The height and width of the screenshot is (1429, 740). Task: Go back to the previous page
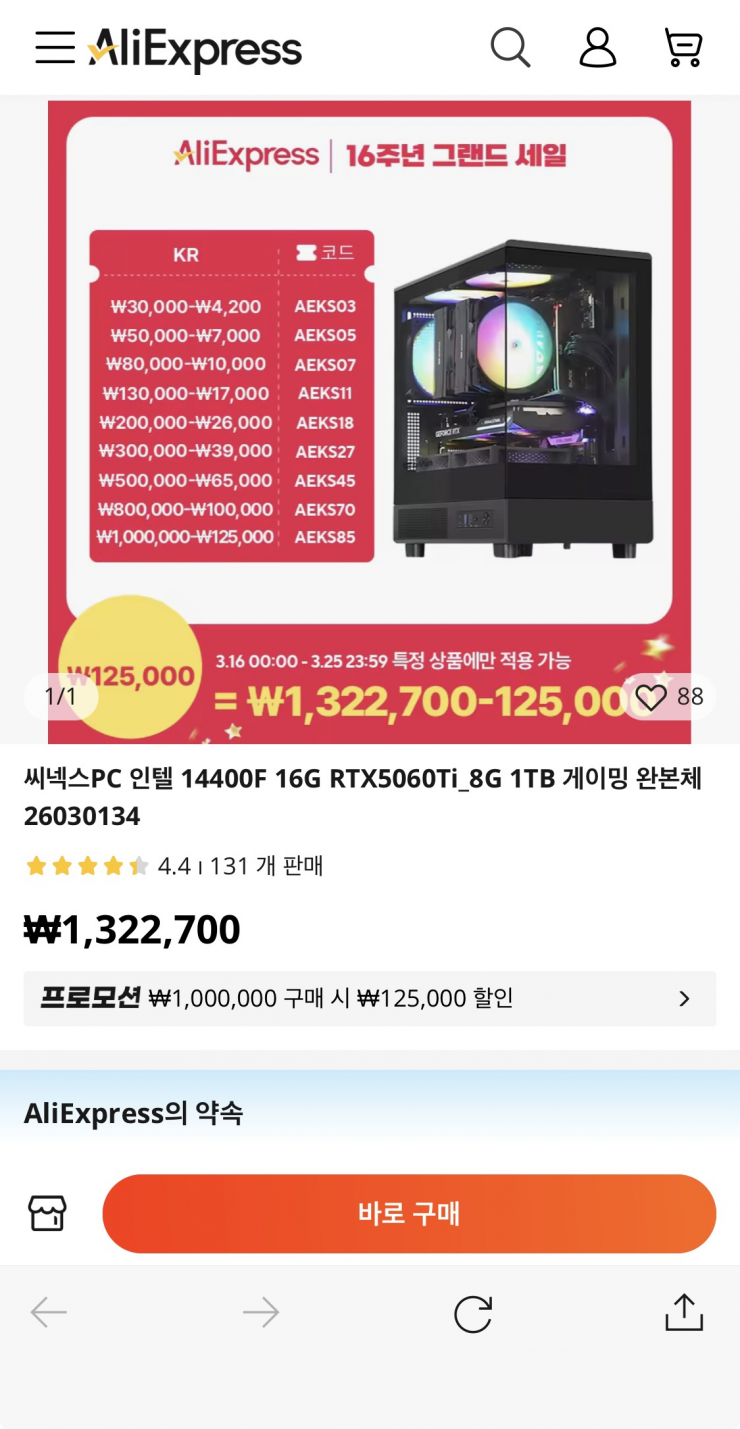48,1312
